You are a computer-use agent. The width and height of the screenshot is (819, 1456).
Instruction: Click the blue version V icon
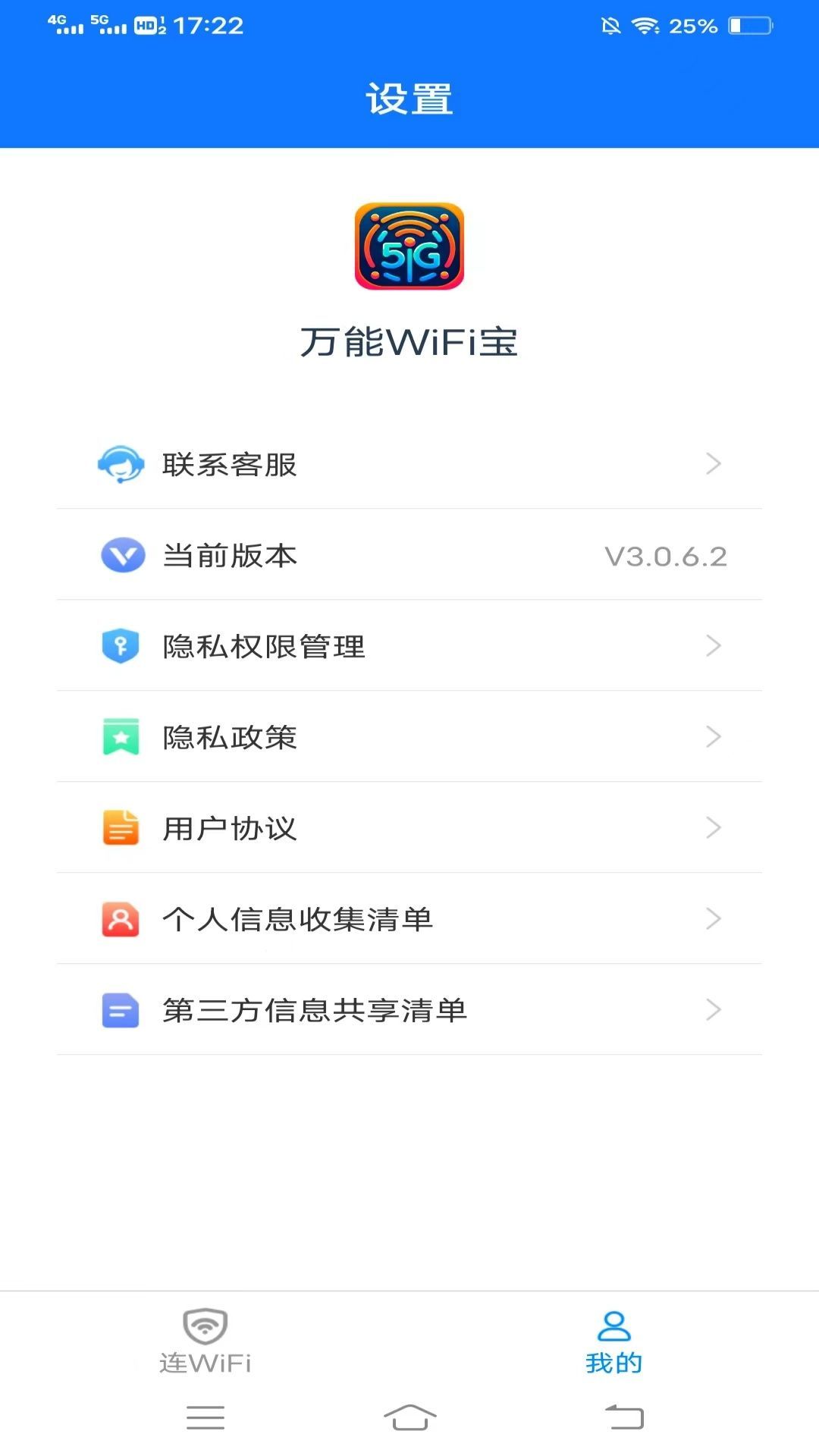point(121,556)
